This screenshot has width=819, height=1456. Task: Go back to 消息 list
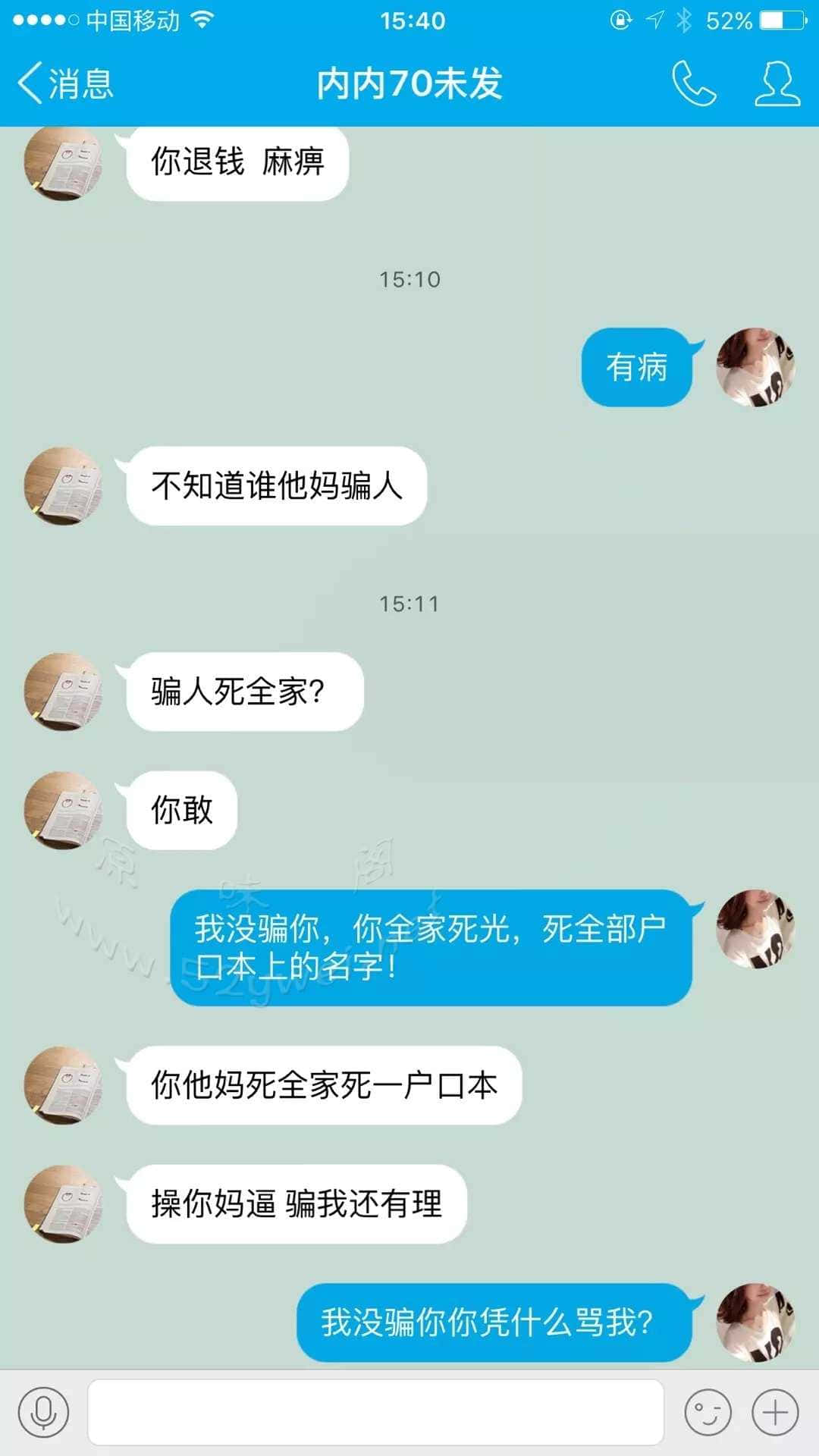pos(64,83)
